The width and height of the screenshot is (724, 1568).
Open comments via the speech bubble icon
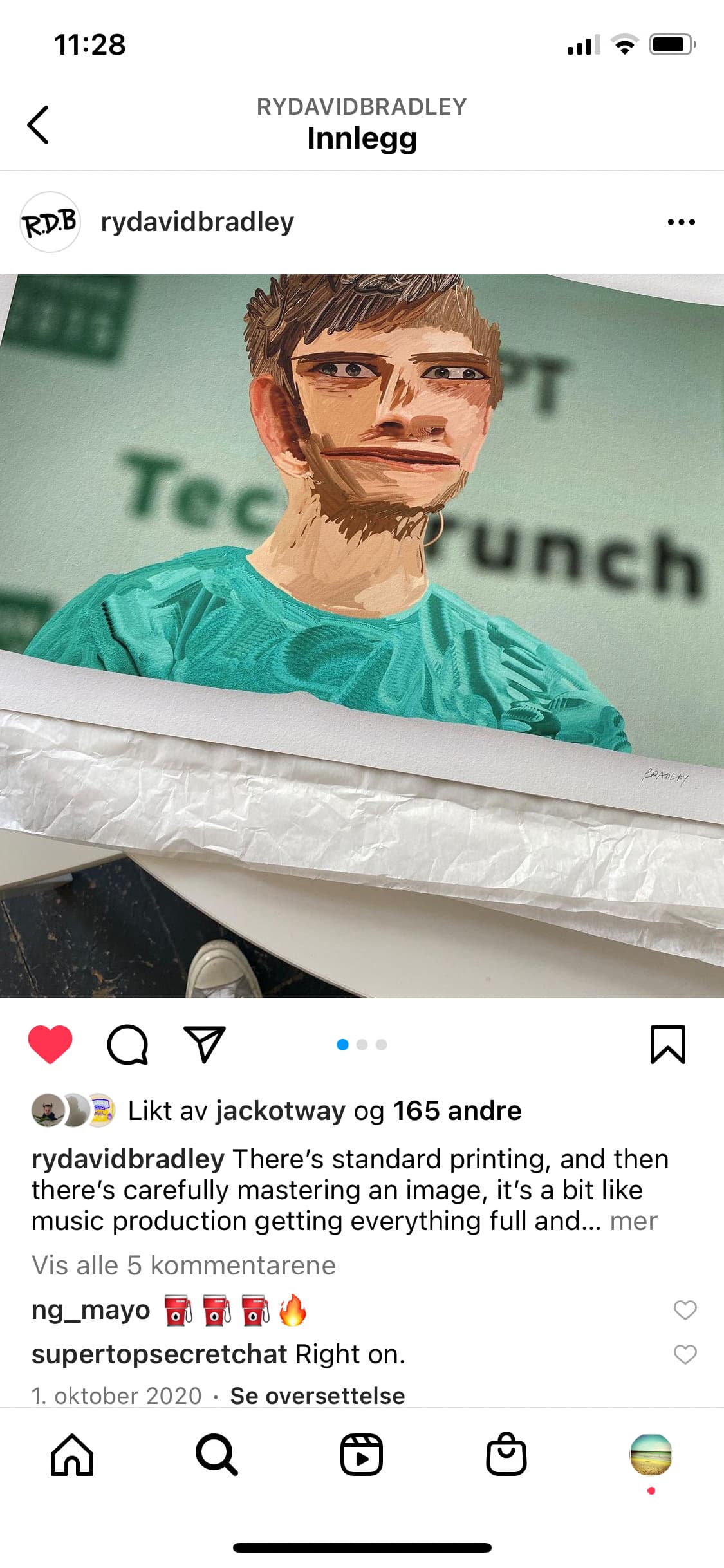pos(127,1044)
